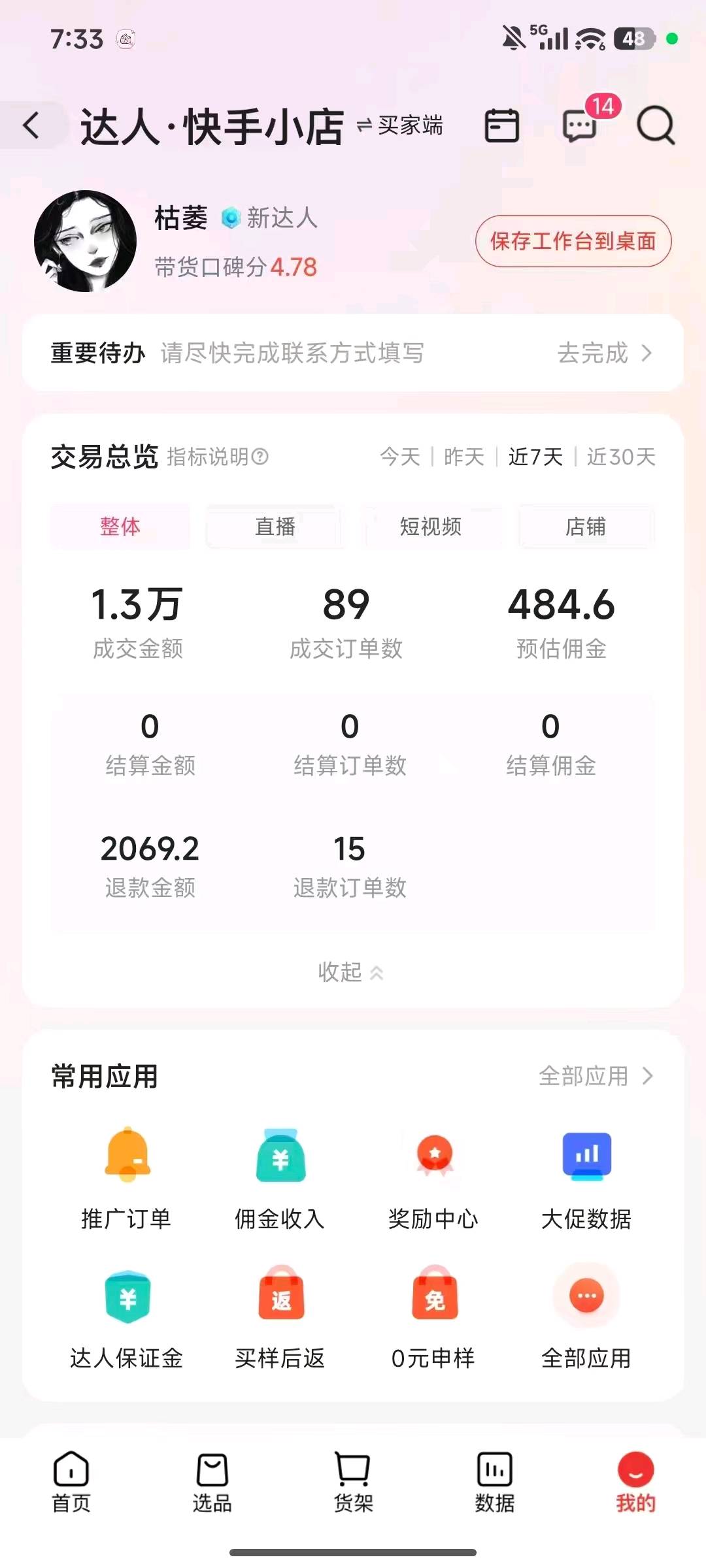Open 0元申样 free sample application
706x1568 pixels.
pos(433,1316)
